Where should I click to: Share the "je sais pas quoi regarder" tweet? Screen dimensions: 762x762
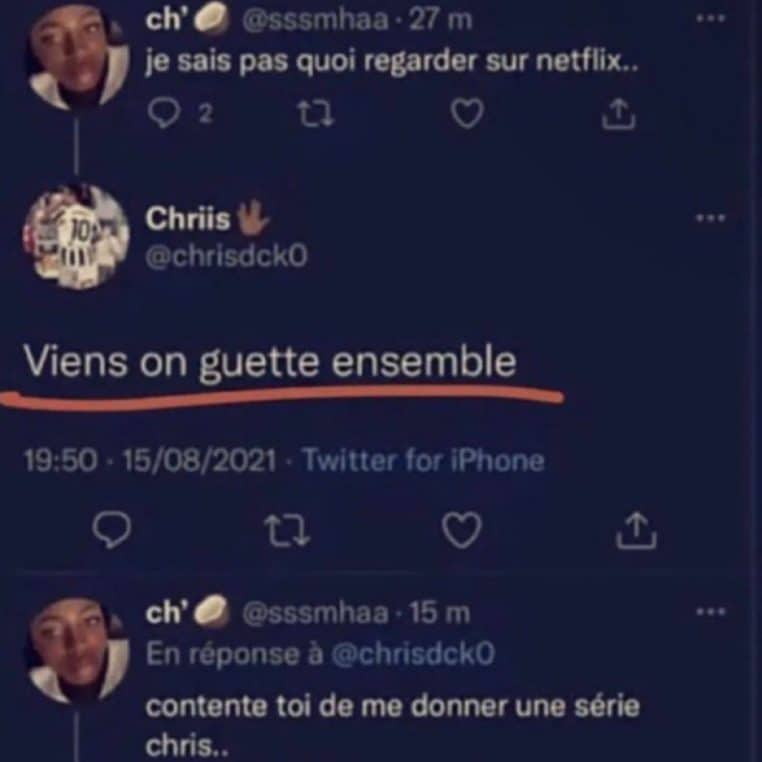[617, 116]
